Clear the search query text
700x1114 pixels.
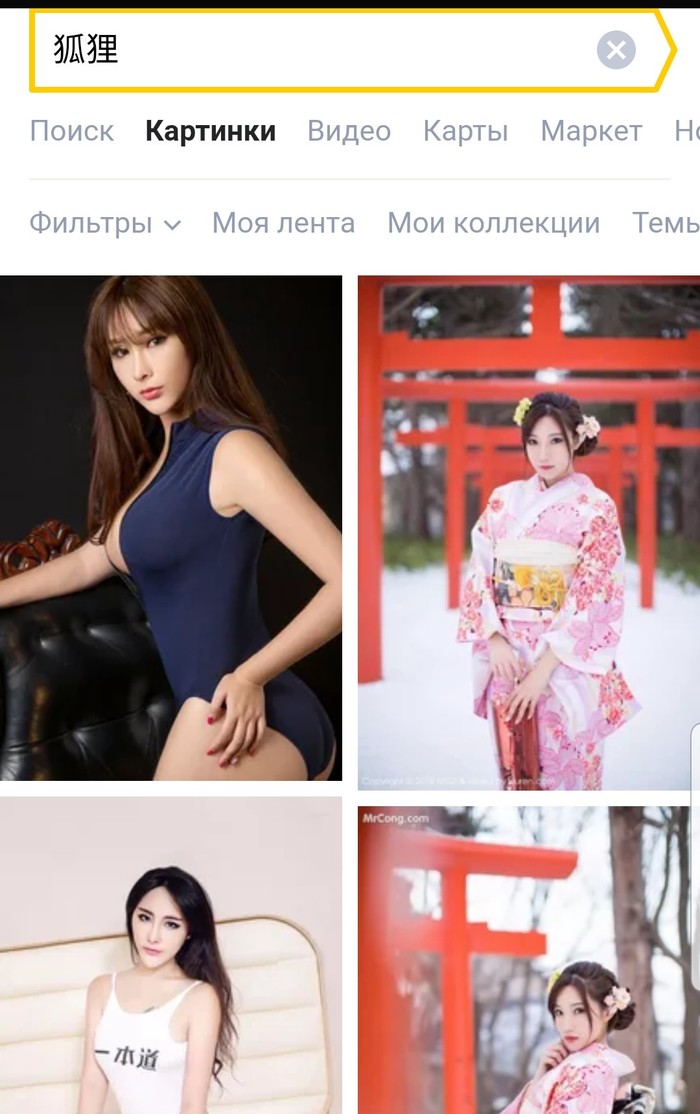pyautogui.click(x=616, y=50)
